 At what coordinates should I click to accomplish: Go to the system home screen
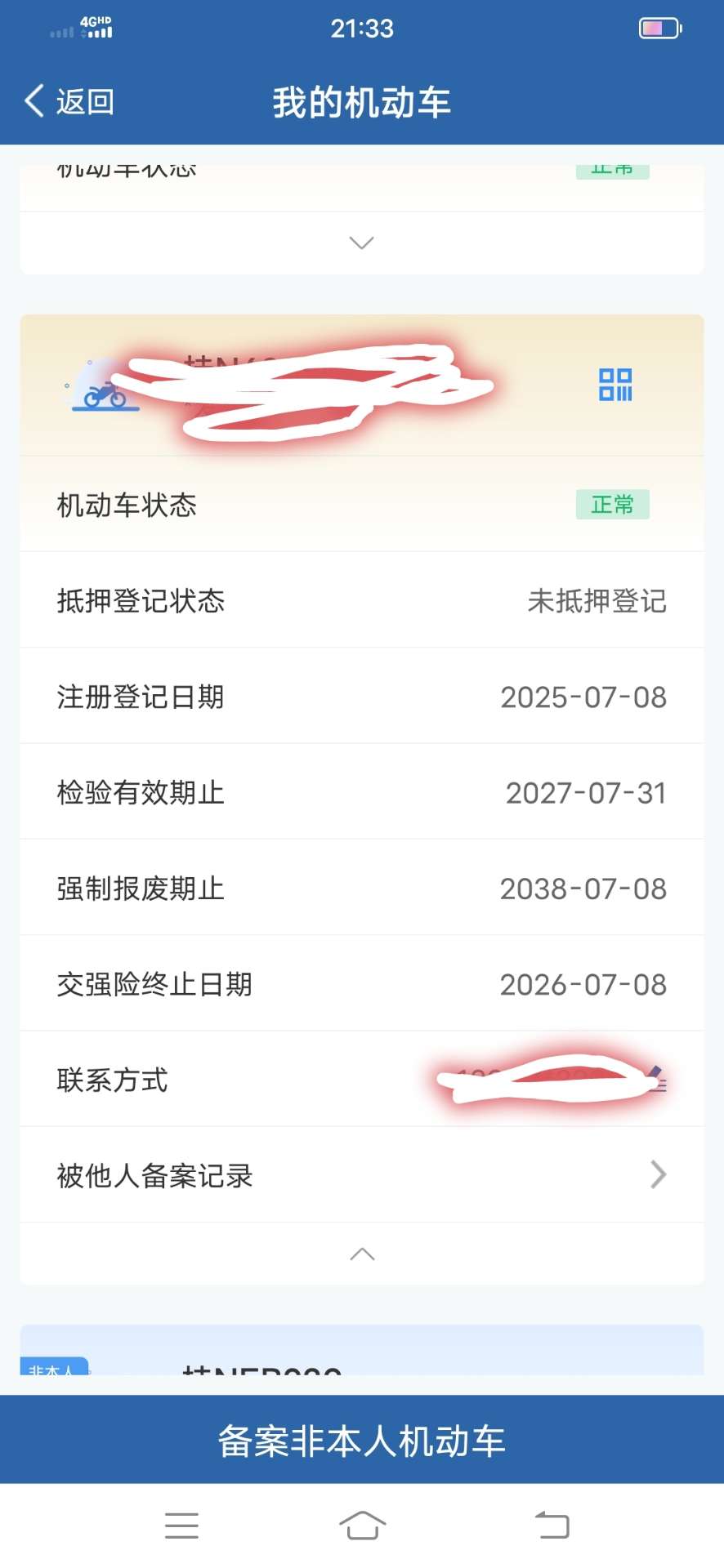362,1526
